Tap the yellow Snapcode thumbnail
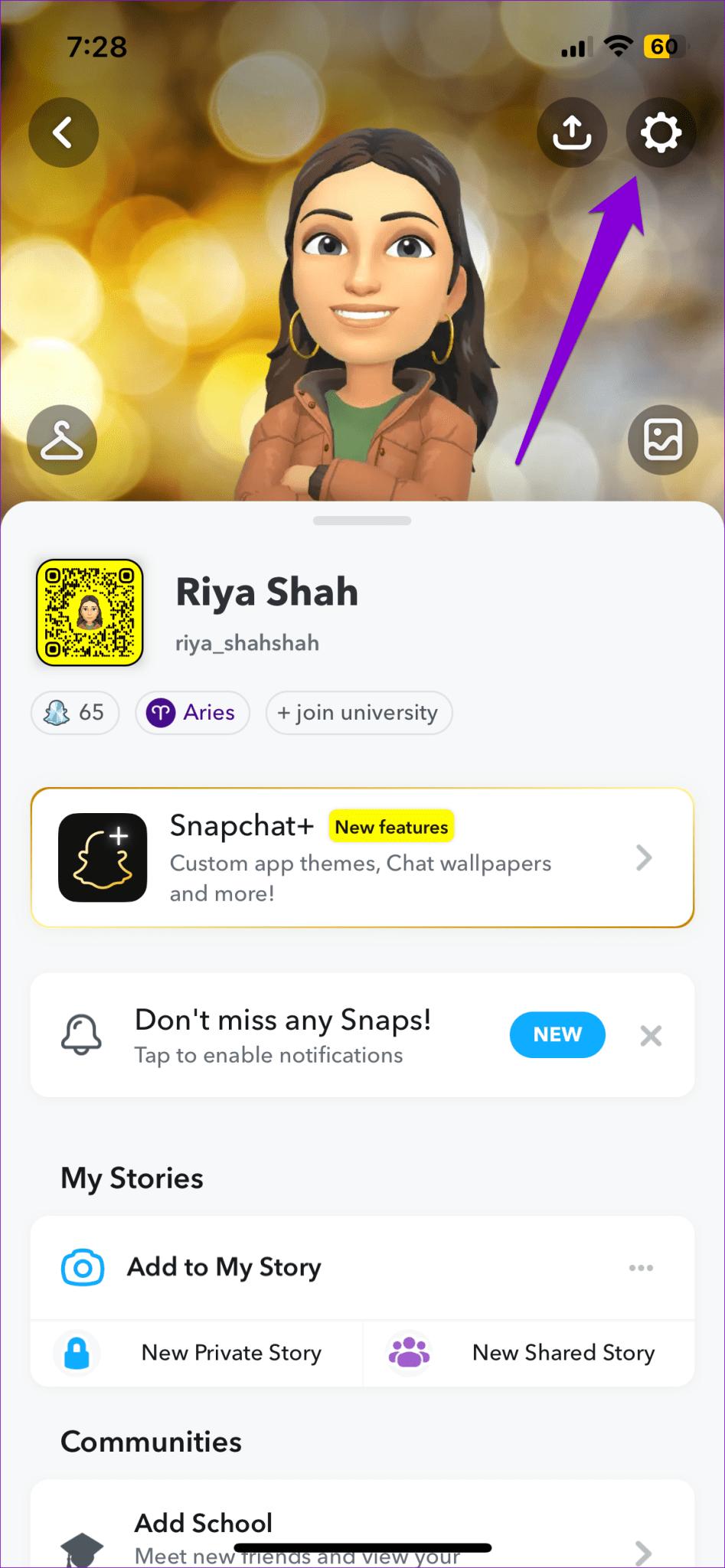The width and height of the screenshot is (725, 1568). [x=90, y=612]
